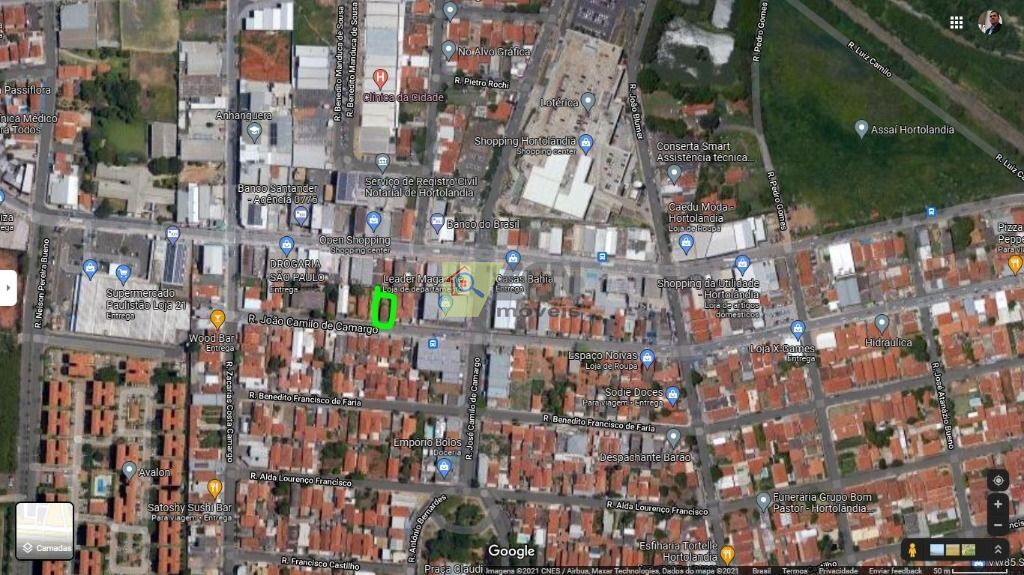Screen dimensions: 1024x575
Task: Zoom in with the plus button
Action: pos(997,505)
